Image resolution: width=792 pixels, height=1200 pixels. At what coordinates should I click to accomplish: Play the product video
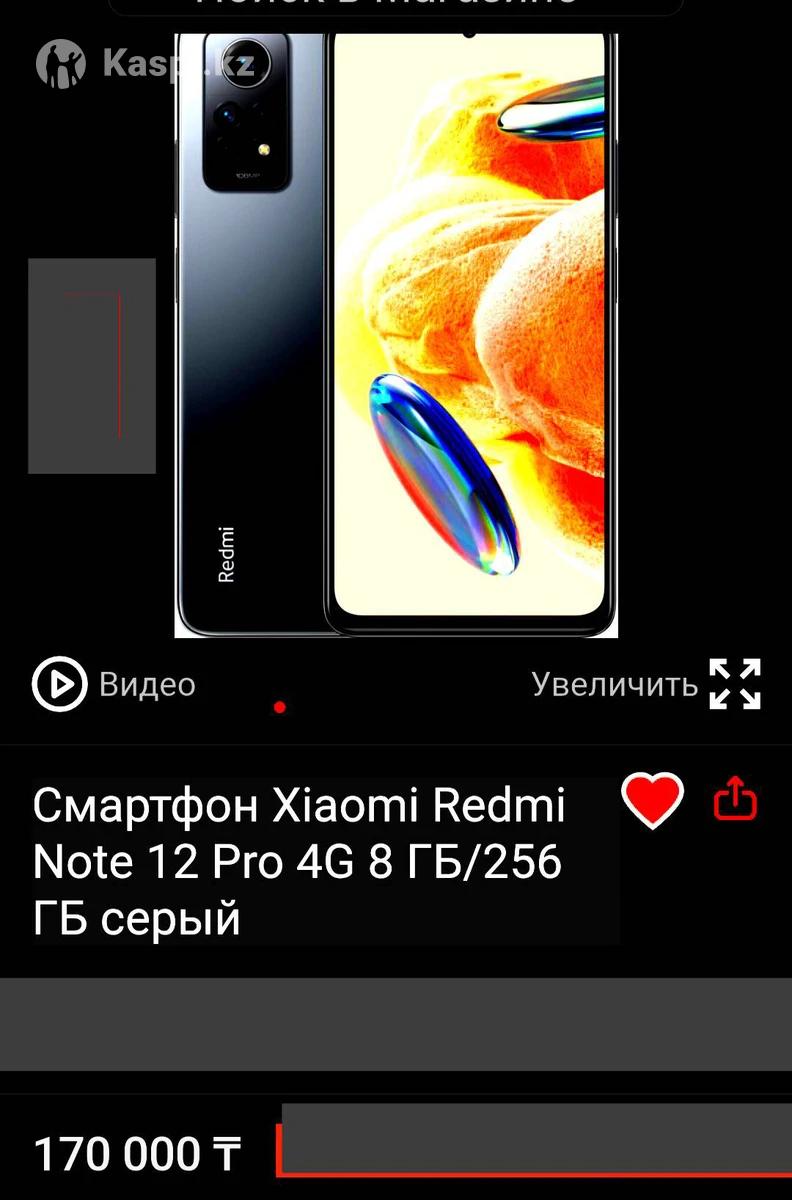[x=113, y=685]
